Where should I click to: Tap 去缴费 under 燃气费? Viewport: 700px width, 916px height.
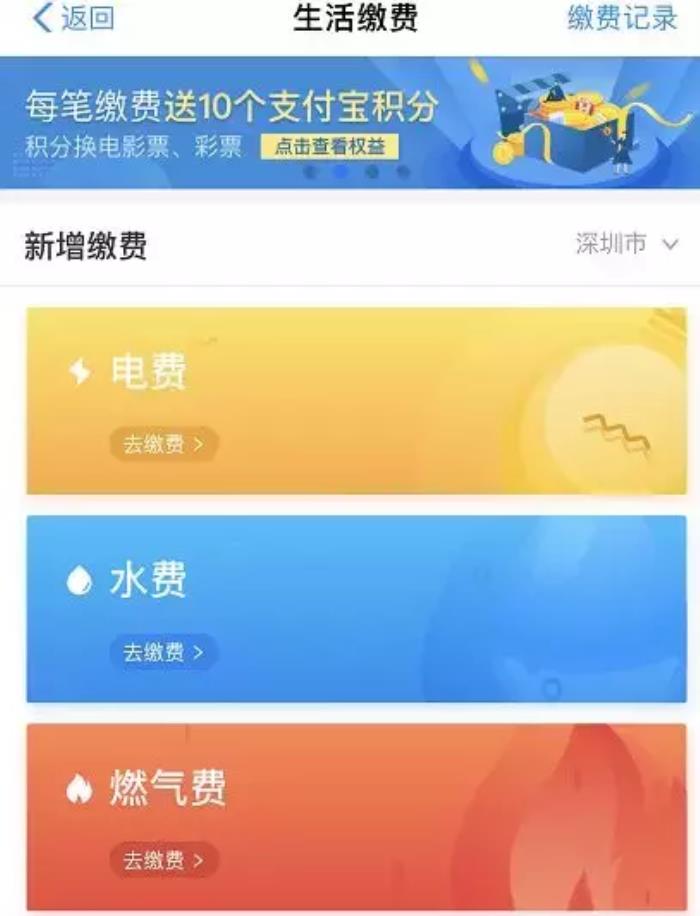(x=163, y=860)
